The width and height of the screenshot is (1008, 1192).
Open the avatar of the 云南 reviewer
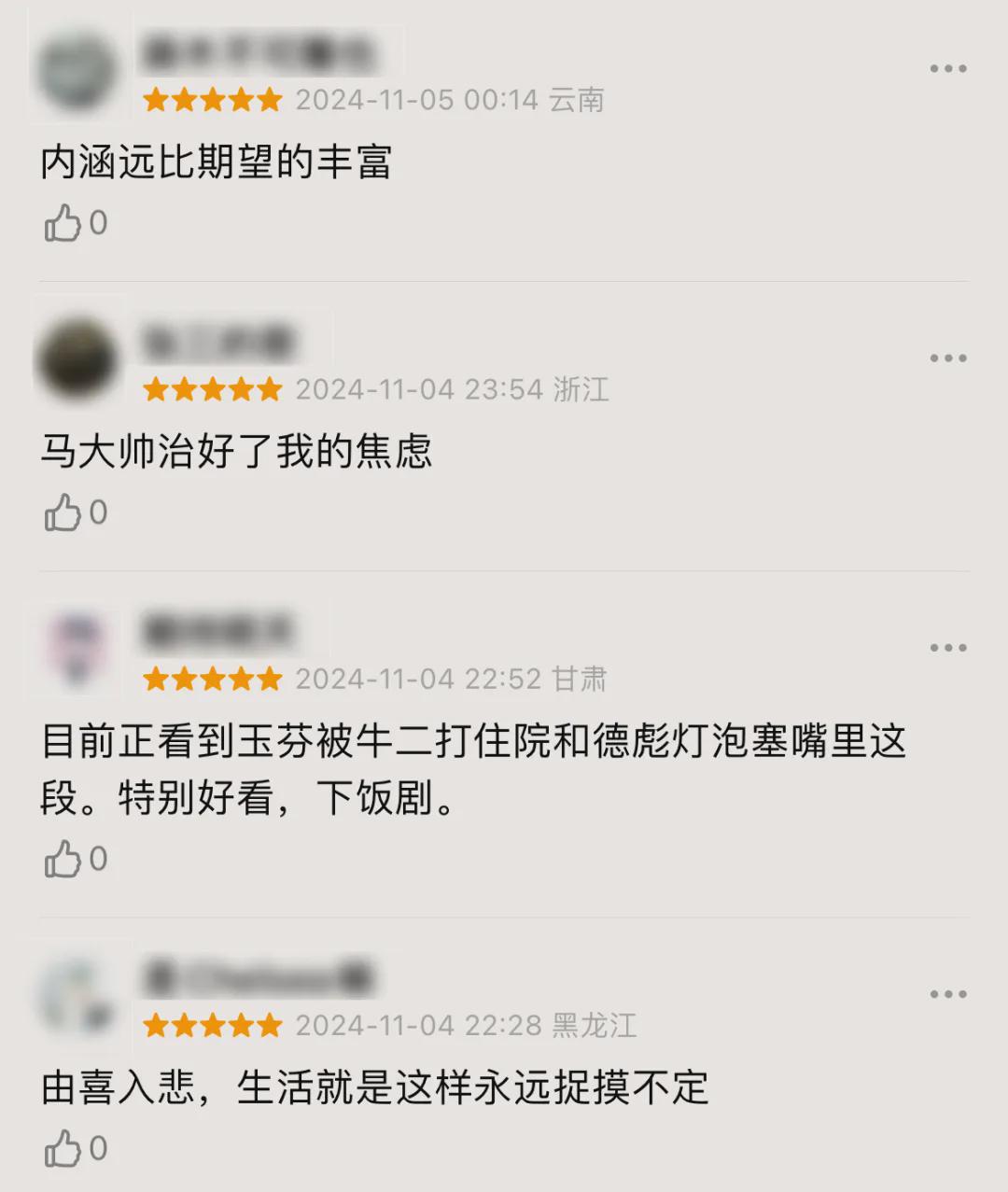pyautogui.click(x=78, y=73)
